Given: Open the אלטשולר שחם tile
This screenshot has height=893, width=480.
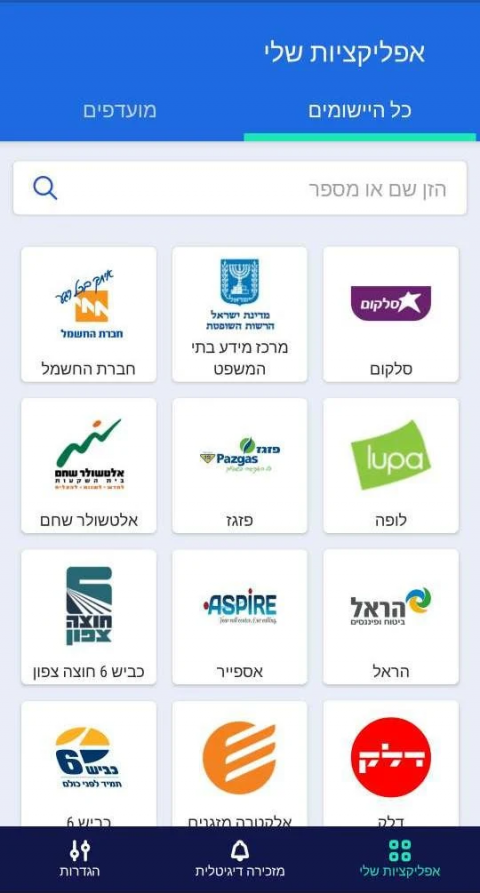Looking at the screenshot, I should pos(89,466).
